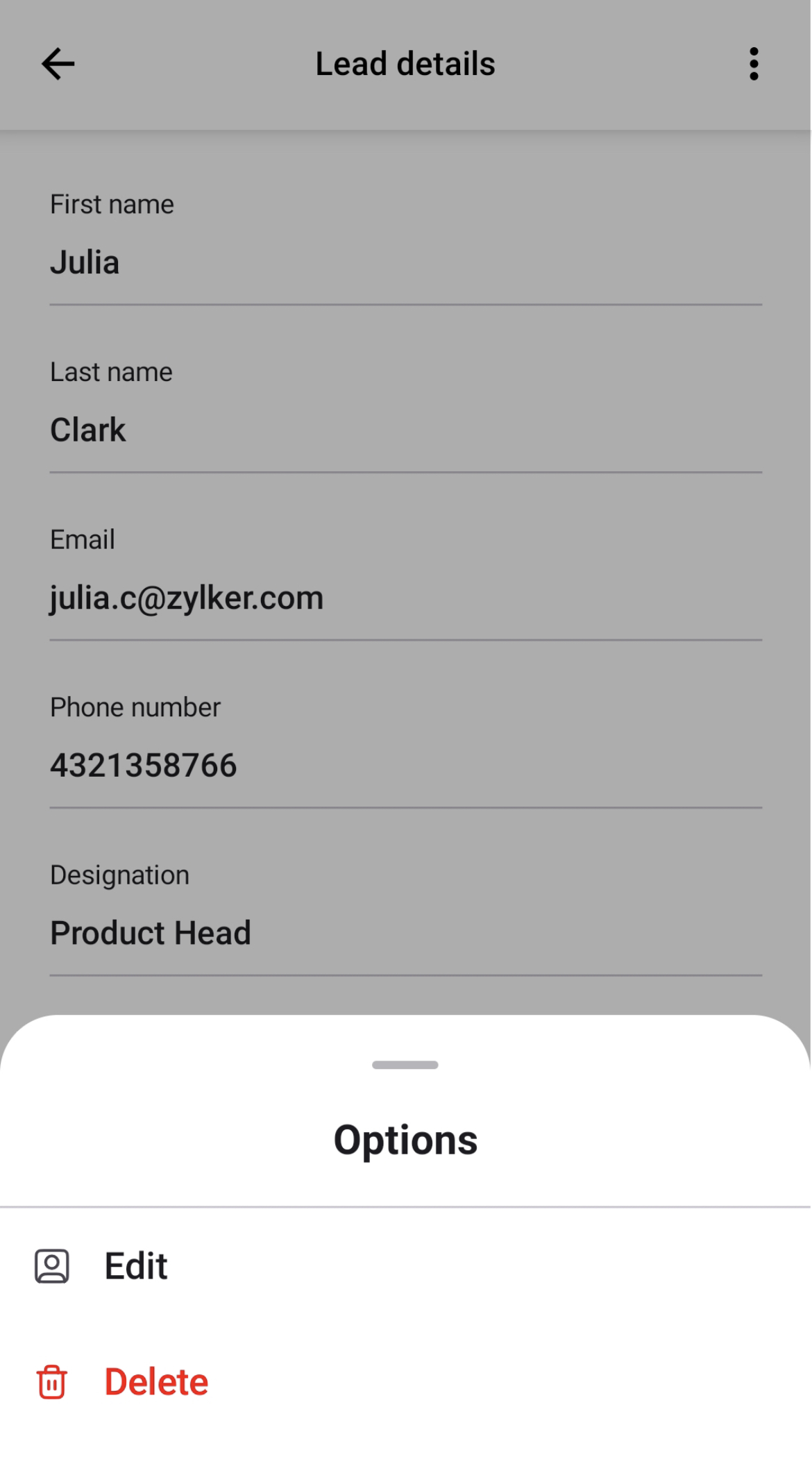812x1466 pixels.
Task: Choose Delete to remove this lead
Action: [405, 1381]
